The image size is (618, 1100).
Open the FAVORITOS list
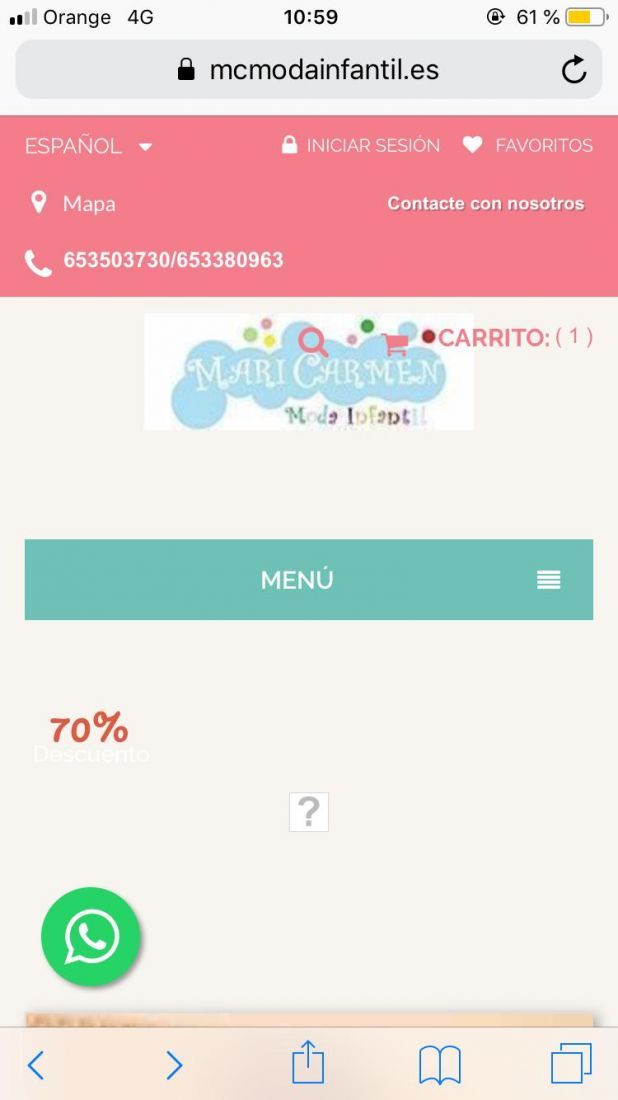pos(528,145)
